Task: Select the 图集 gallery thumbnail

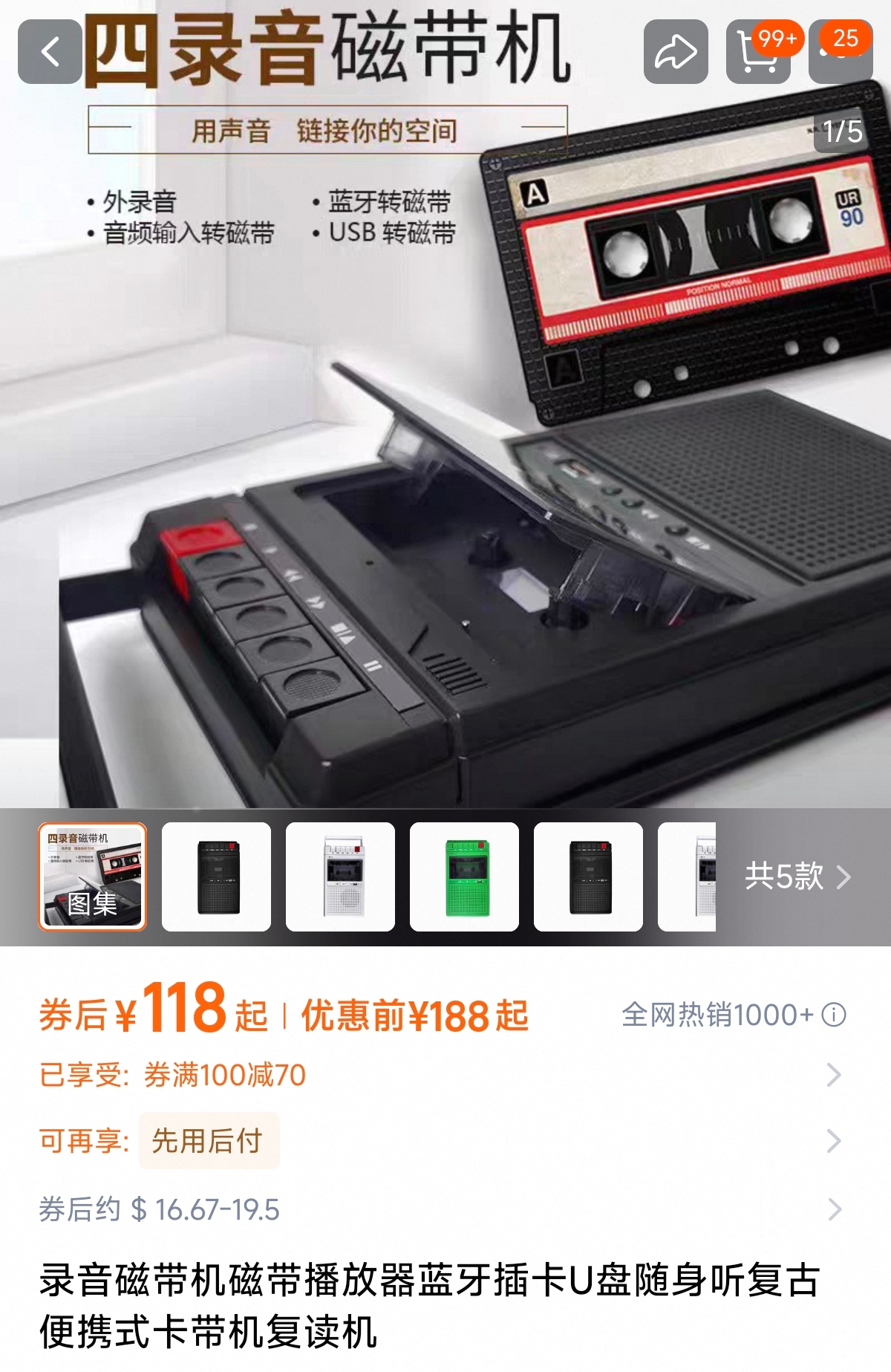Action: (x=93, y=877)
